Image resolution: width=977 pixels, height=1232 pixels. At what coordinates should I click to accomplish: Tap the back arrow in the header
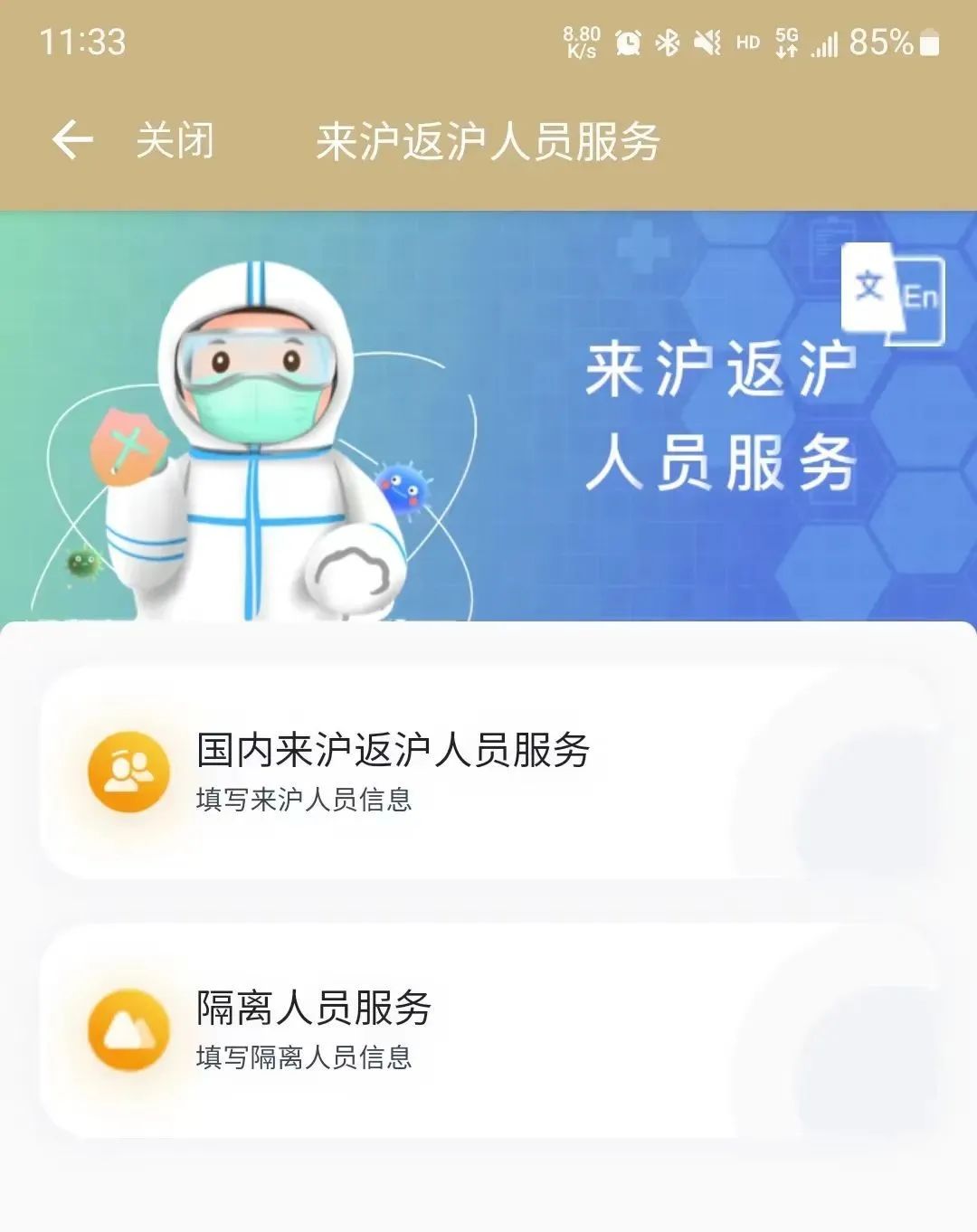[74, 137]
